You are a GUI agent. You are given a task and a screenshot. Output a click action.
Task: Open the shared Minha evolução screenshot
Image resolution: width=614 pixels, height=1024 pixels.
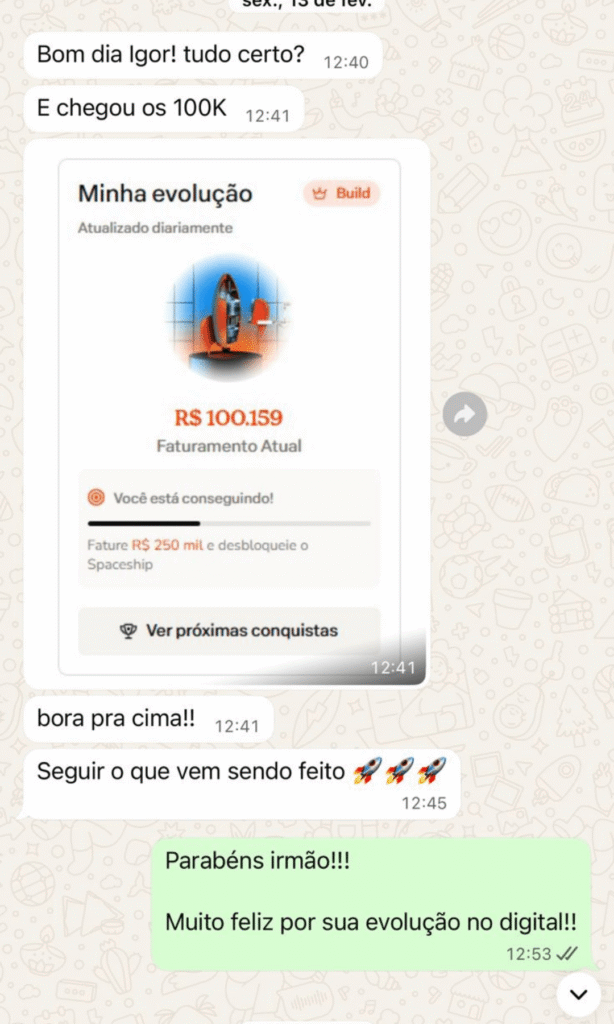point(228,414)
